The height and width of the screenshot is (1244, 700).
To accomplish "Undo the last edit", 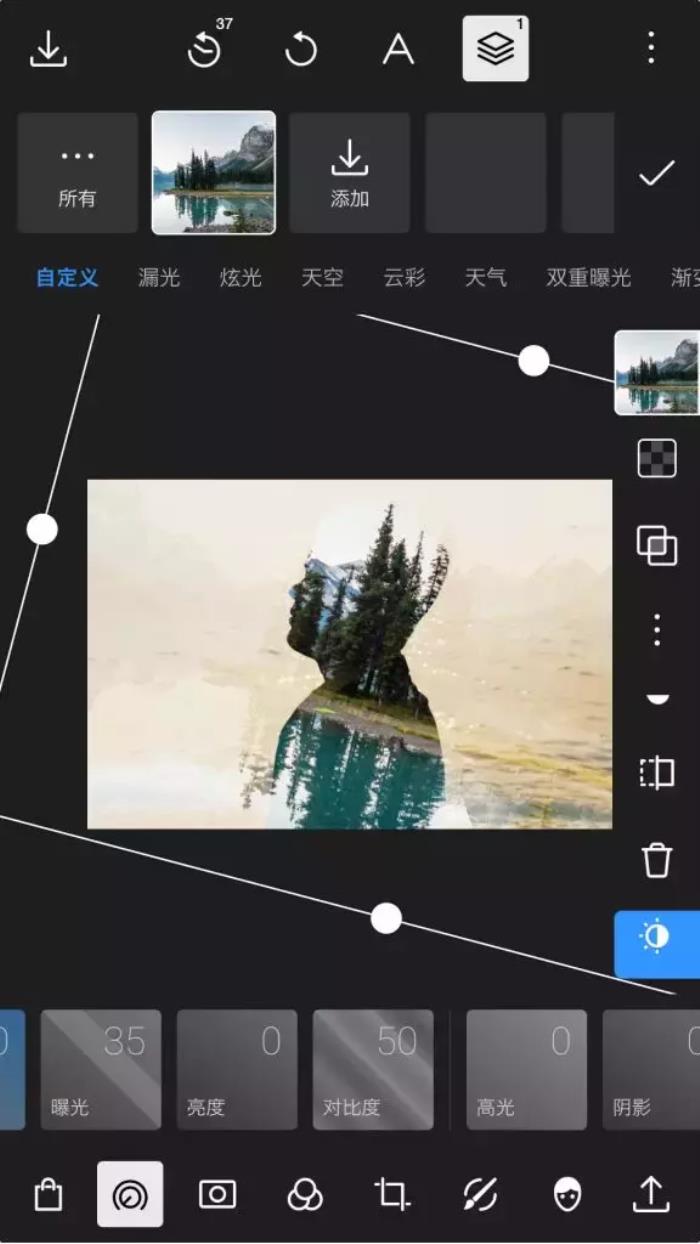I will pos(301,48).
